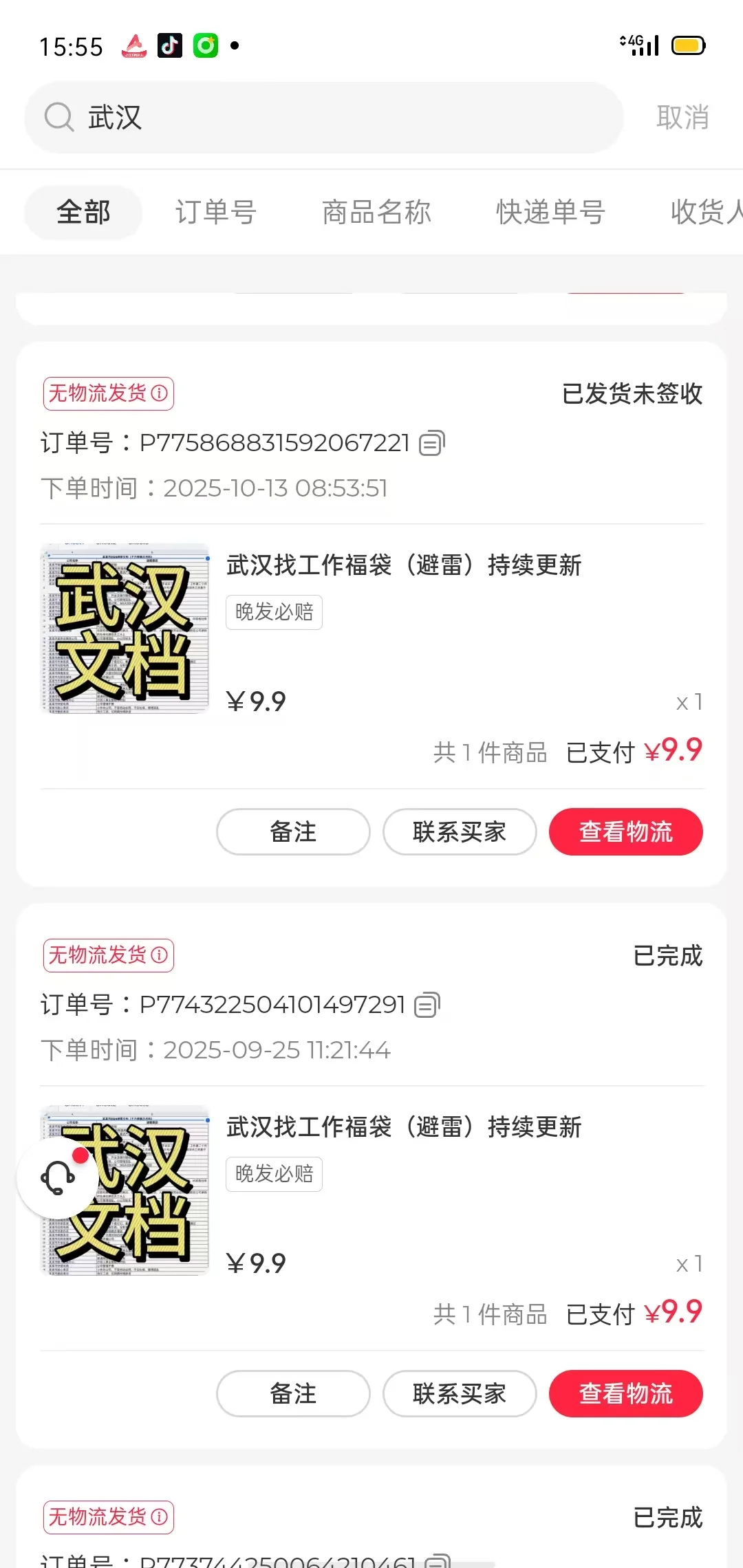
Task: Copy order number P775868831592067221
Action: pos(432,443)
